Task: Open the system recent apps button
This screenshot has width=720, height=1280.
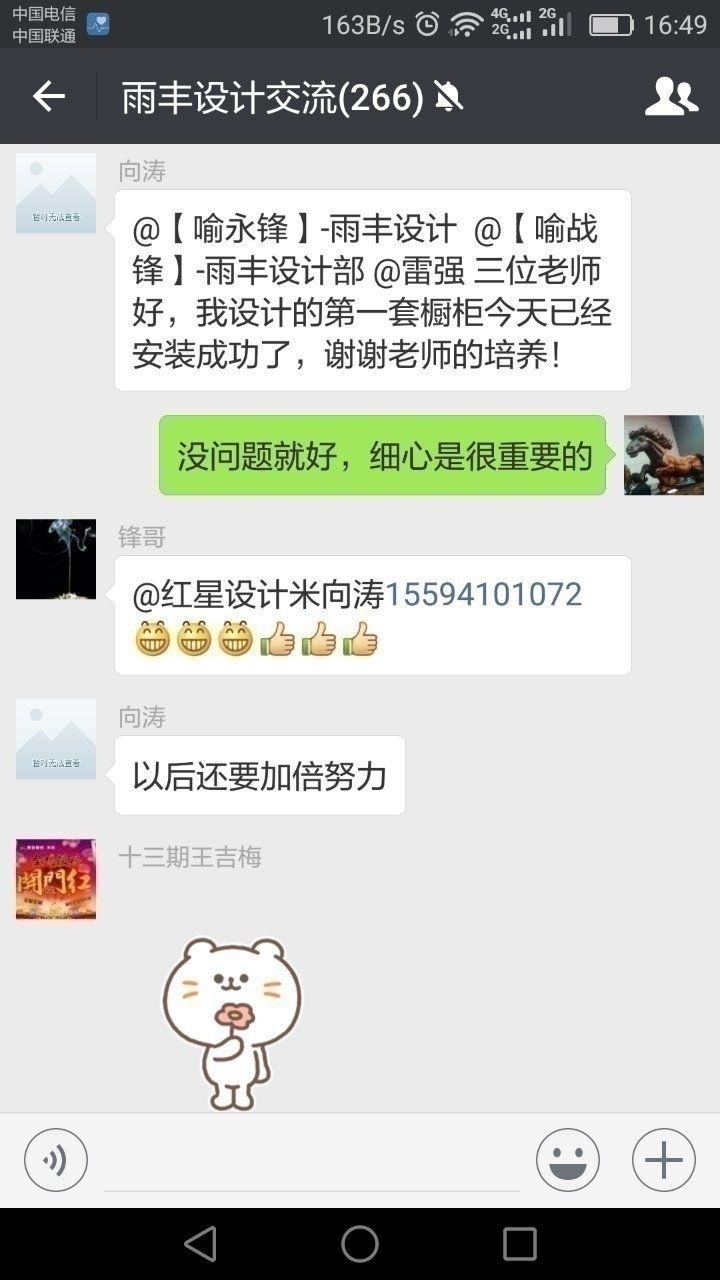Action: [519, 1244]
